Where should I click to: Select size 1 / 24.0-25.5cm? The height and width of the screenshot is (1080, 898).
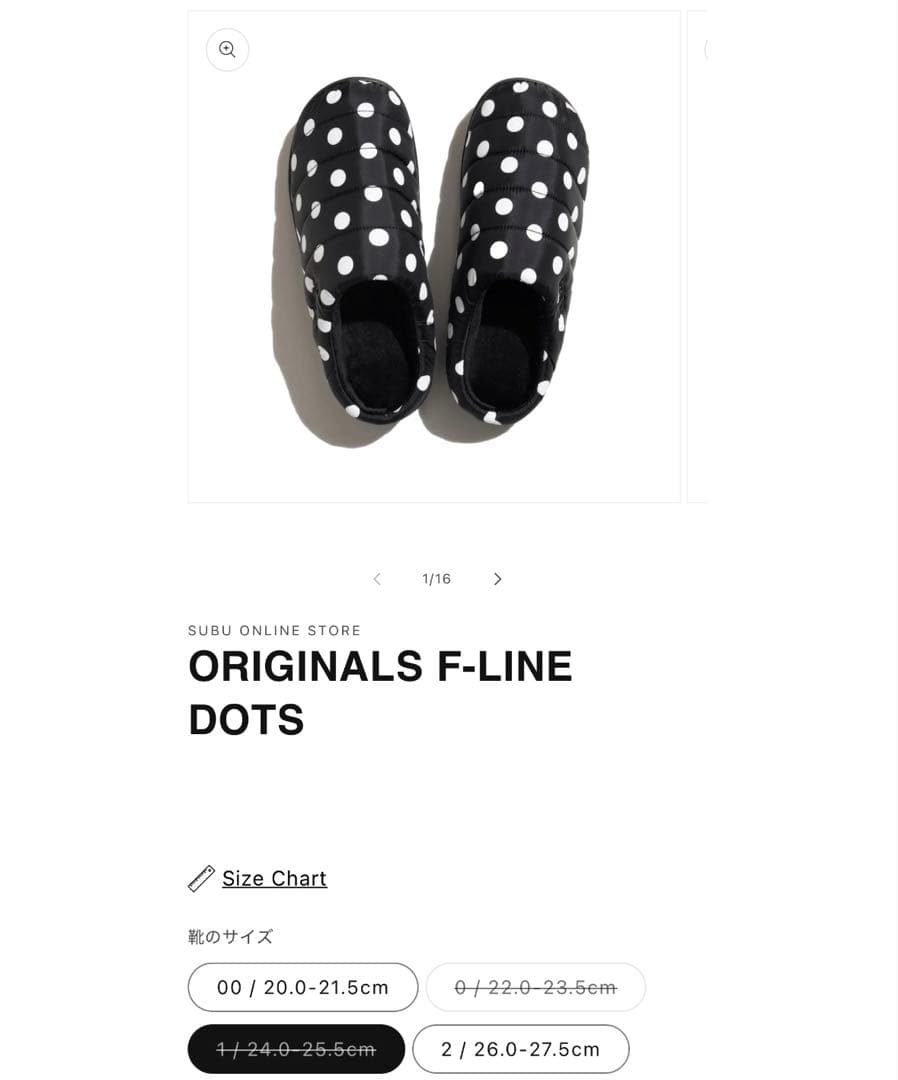296,1049
